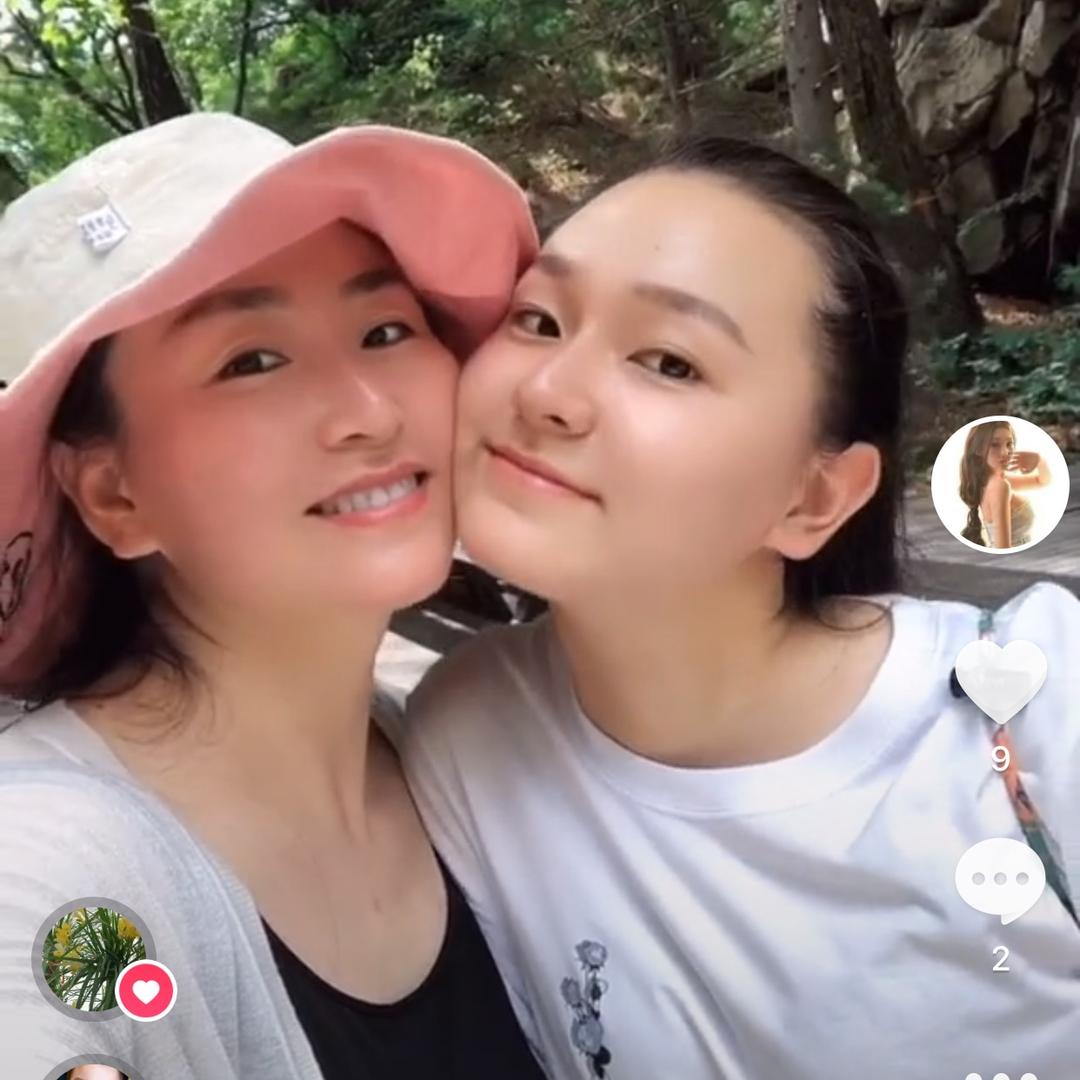Tap the pink heart badge on plant avatar
This screenshot has height=1080, width=1080.
pyautogui.click(x=146, y=990)
